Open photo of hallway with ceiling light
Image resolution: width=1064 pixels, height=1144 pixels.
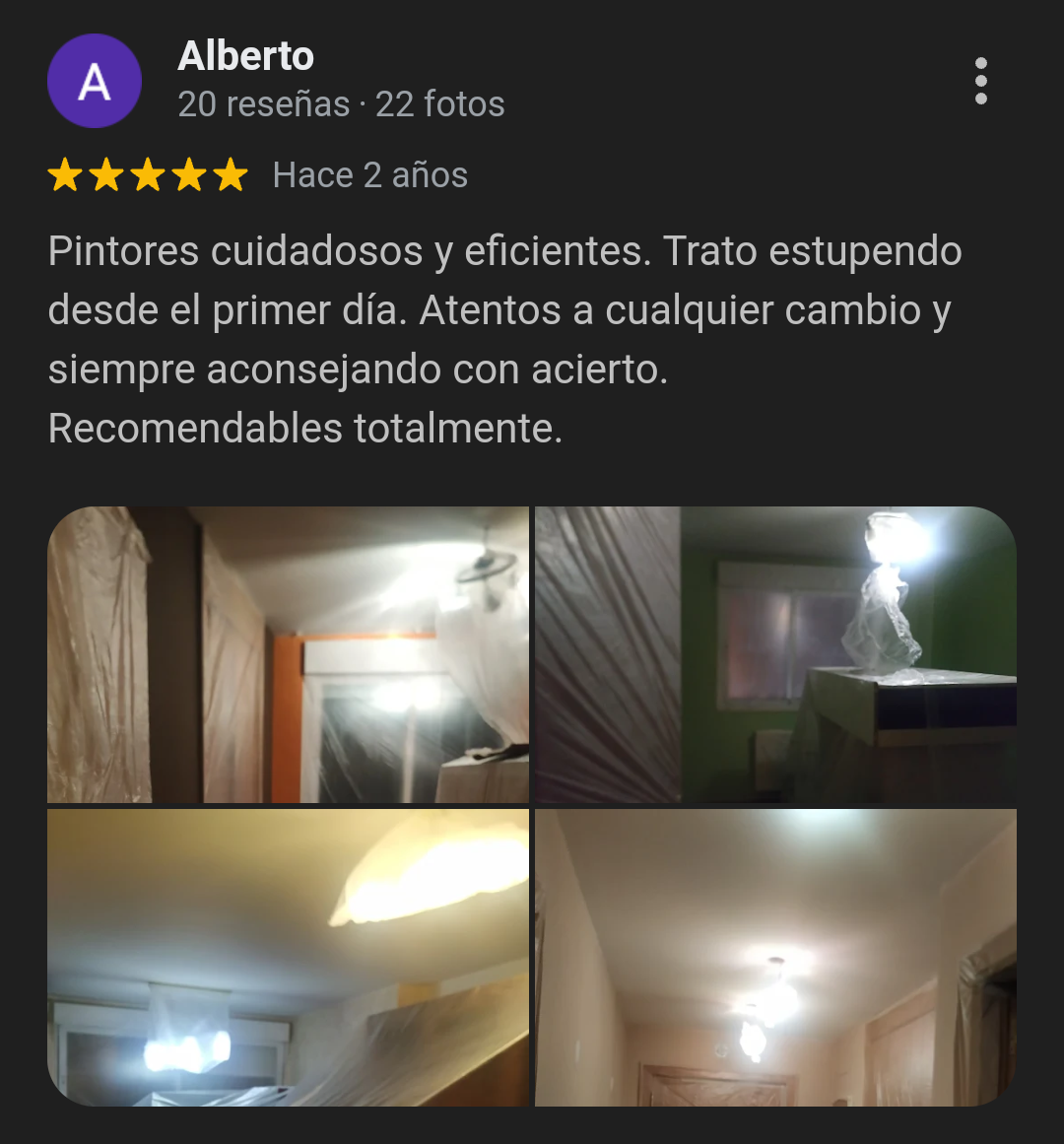pyautogui.click(x=775, y=957)
